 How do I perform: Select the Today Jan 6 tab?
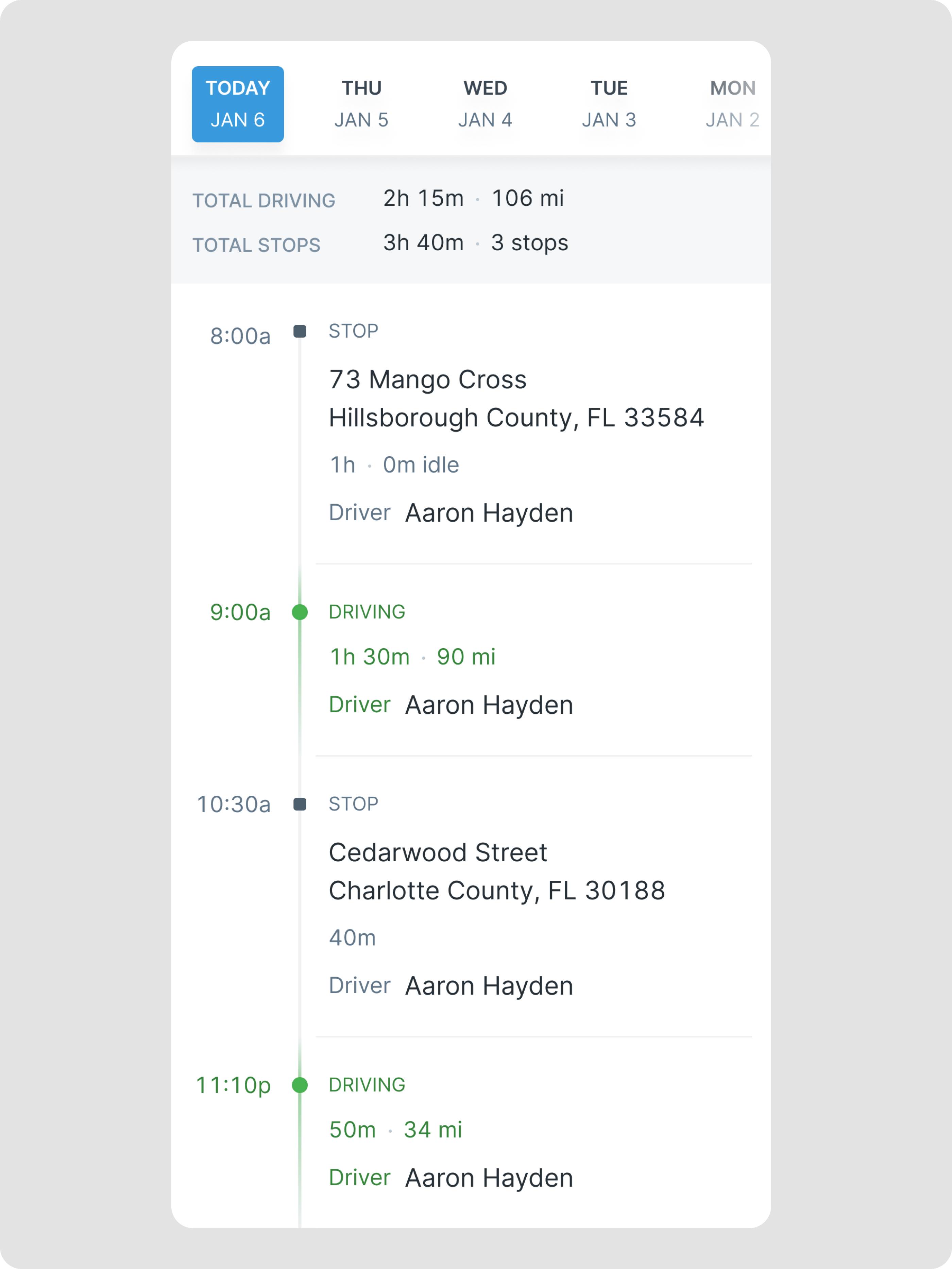[237, 104]
